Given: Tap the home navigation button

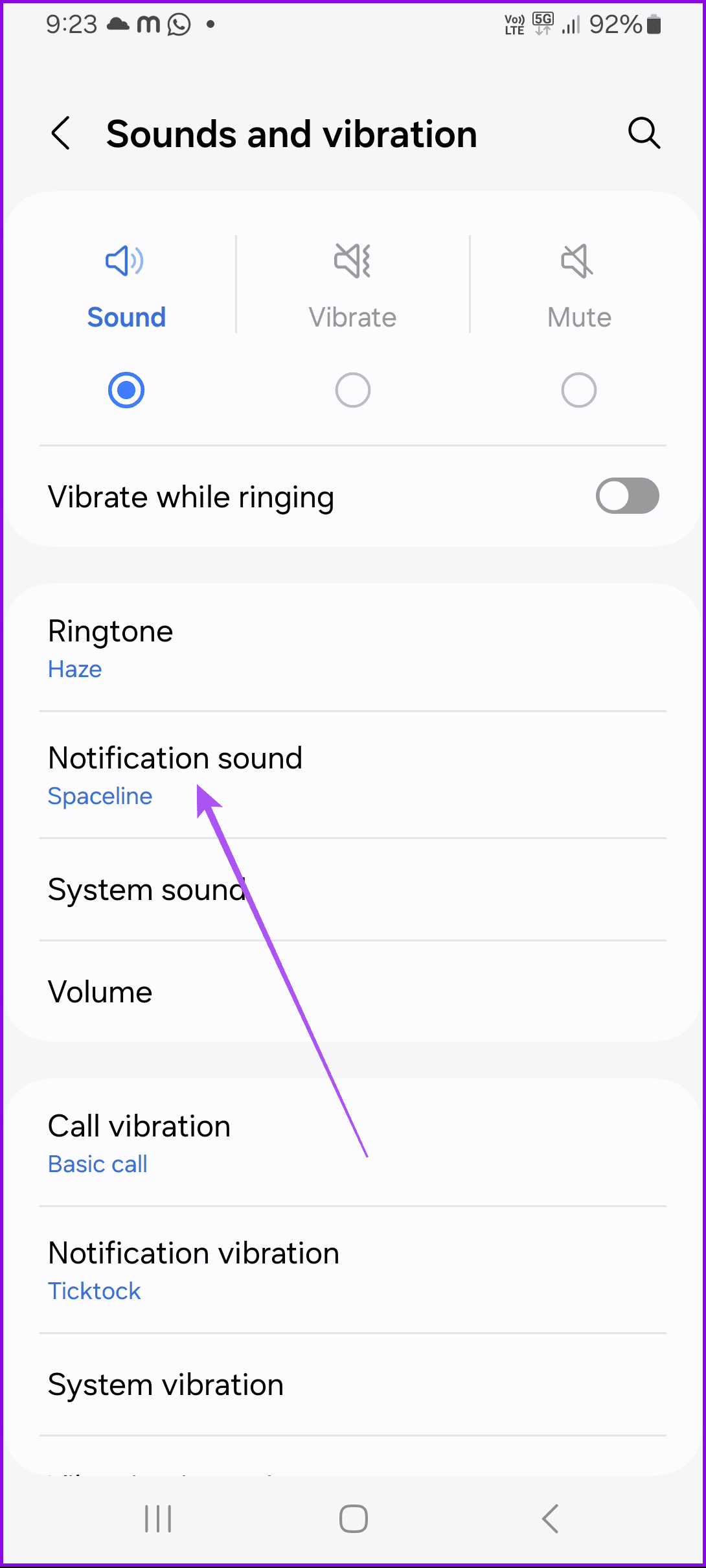Looking at the screenshot, I should pos(353,1518).
